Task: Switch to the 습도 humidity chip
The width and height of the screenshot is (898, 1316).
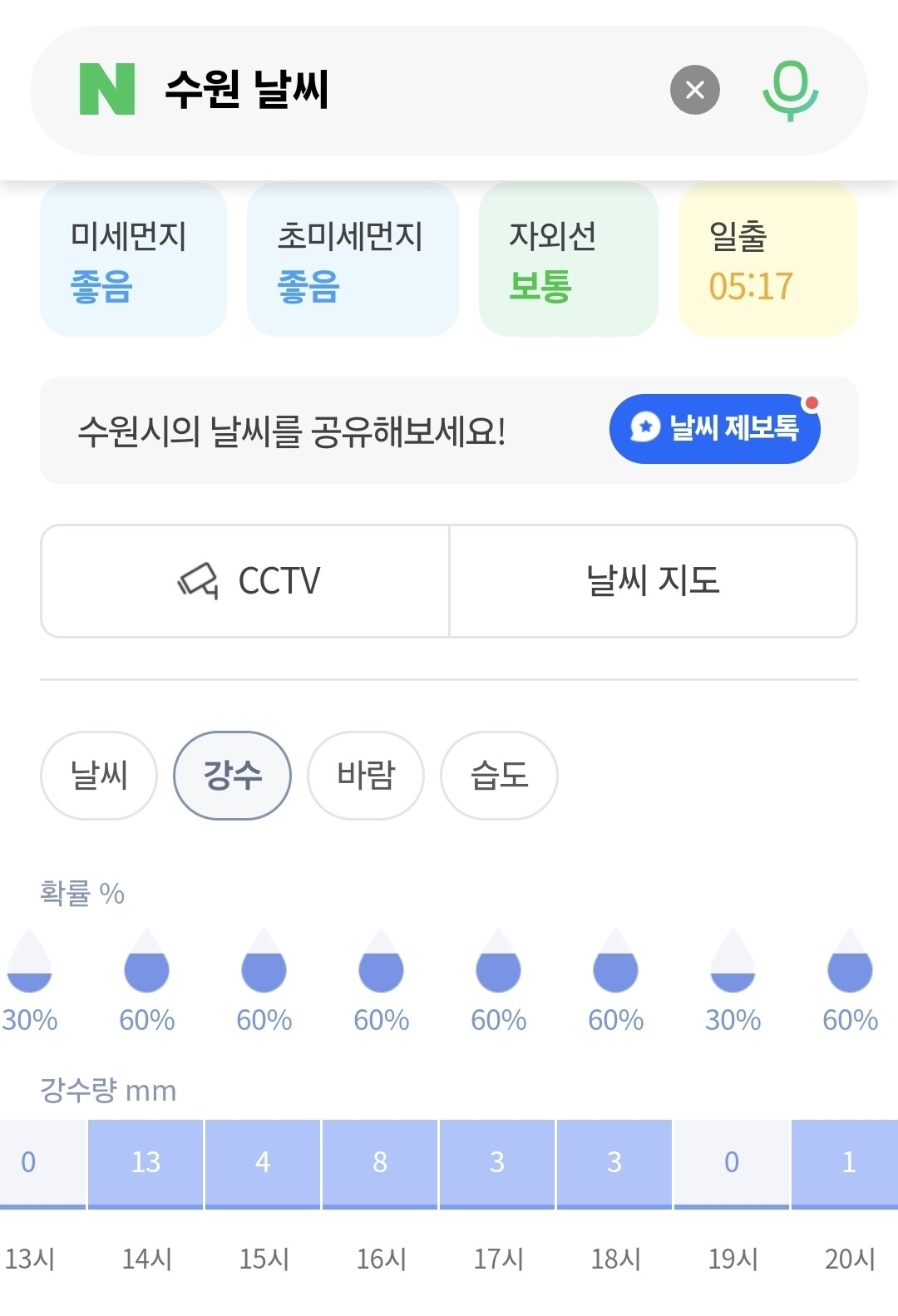Action: pos(499,776)
